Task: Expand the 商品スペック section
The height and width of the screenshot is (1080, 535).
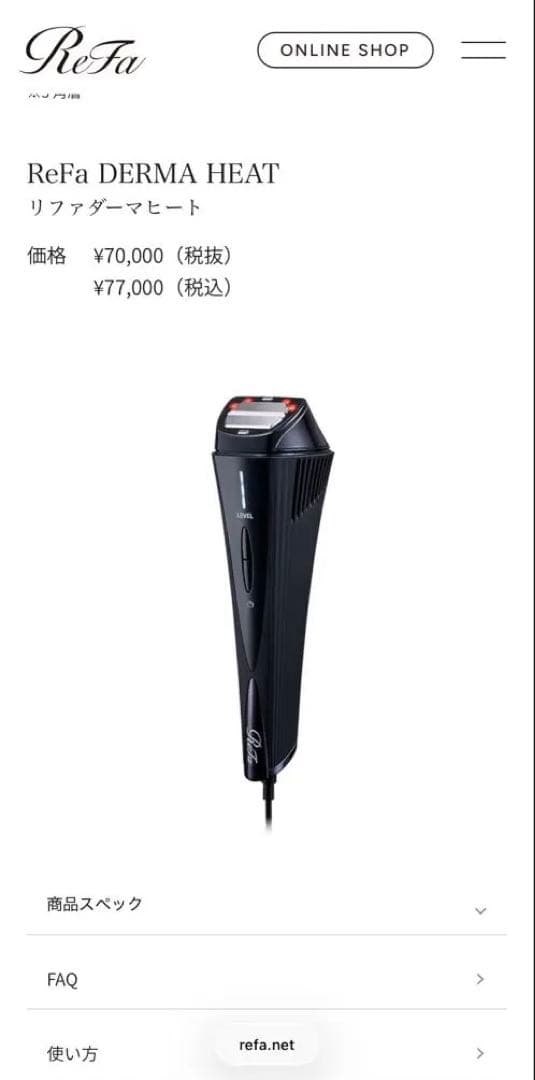Action: (266, 904)
